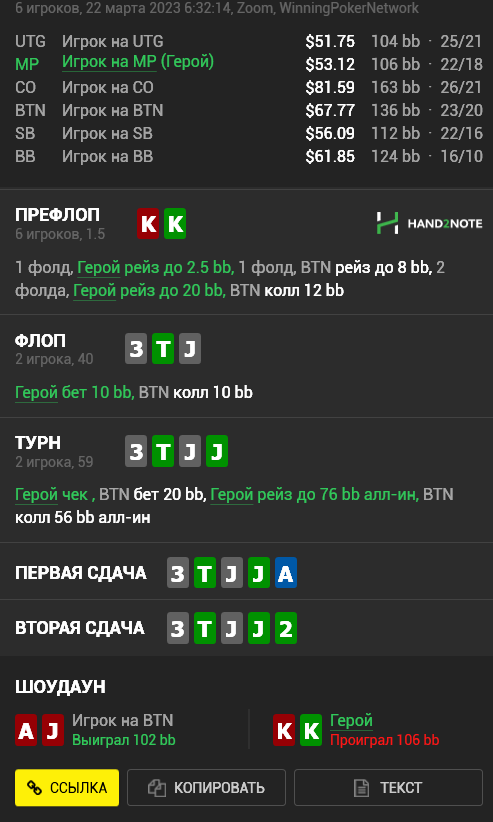This screenshot has height=822, width=493.
Task: Open the ТЕКСТ version of the hand
Action: click(388, 787)
